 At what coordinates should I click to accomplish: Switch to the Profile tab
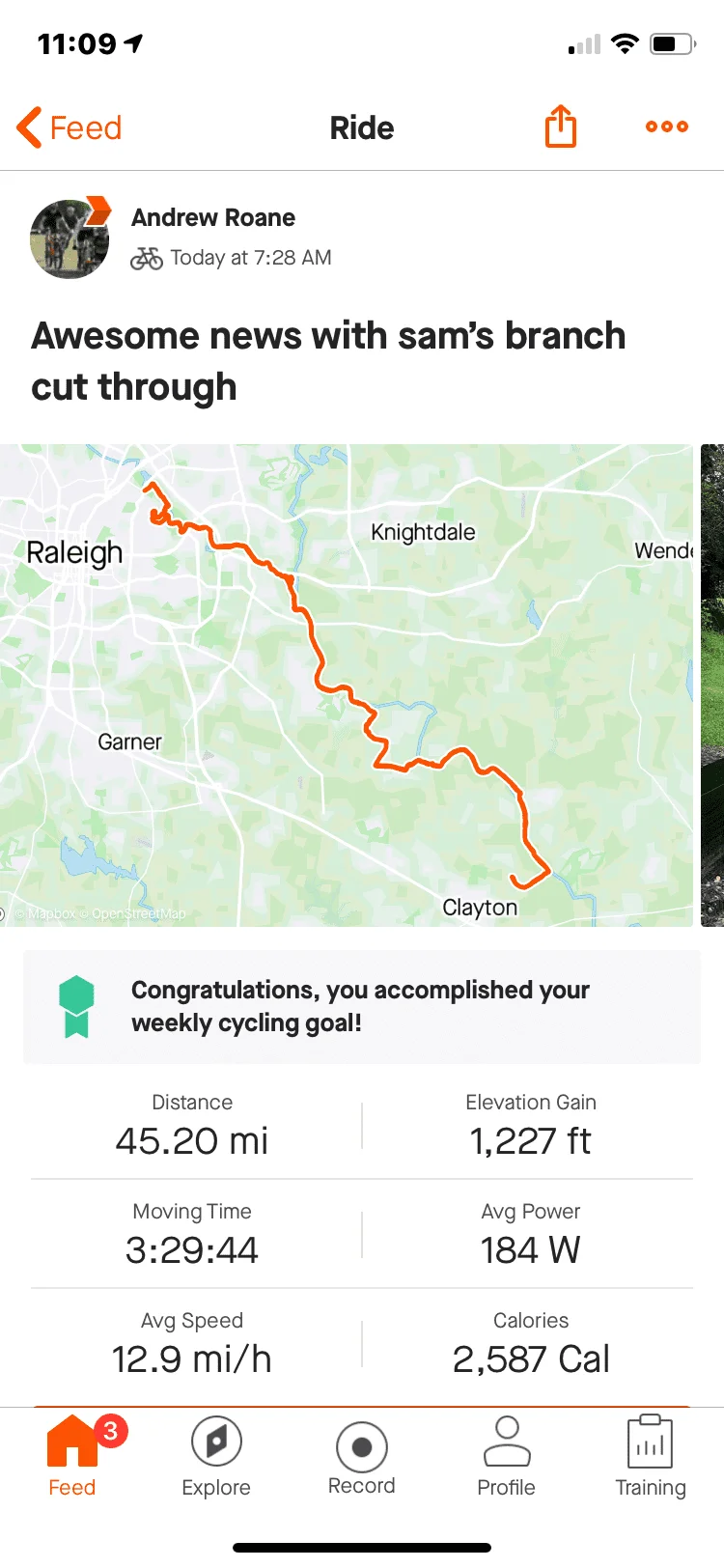coord(507,1458)
